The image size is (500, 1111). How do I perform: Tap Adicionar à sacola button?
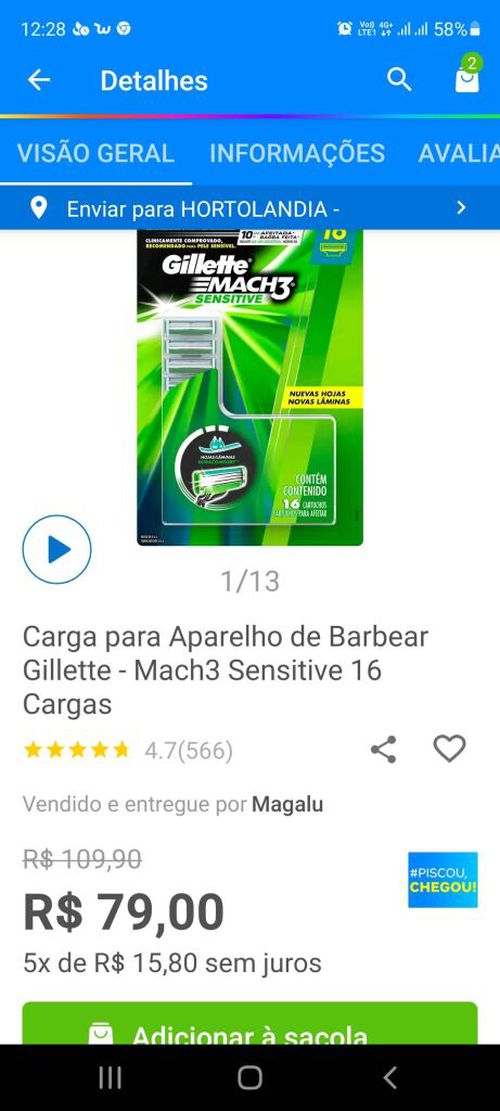pyautogui.click(x=250, y=1023)
